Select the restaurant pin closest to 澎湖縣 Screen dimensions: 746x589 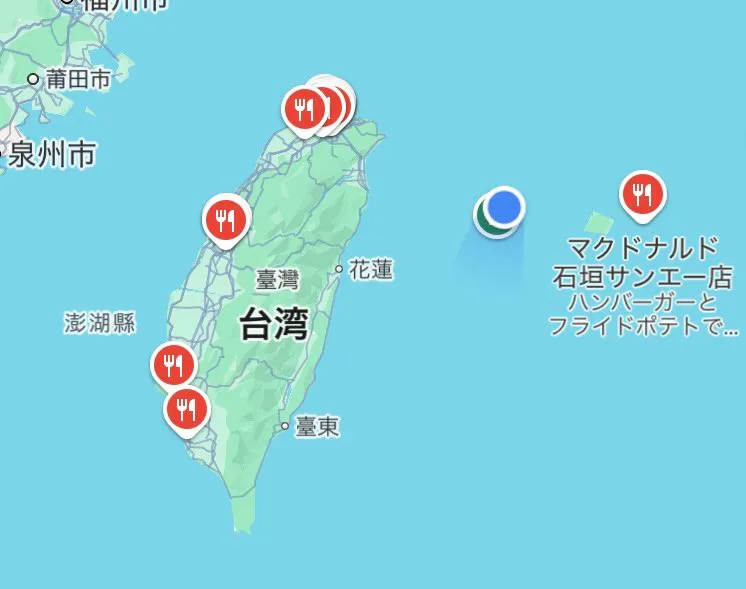pyautogui.click(x=174, y=365)
